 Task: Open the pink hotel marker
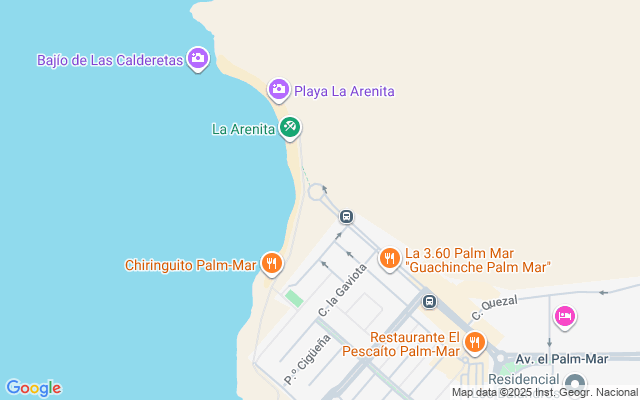(x=565, y=317)
